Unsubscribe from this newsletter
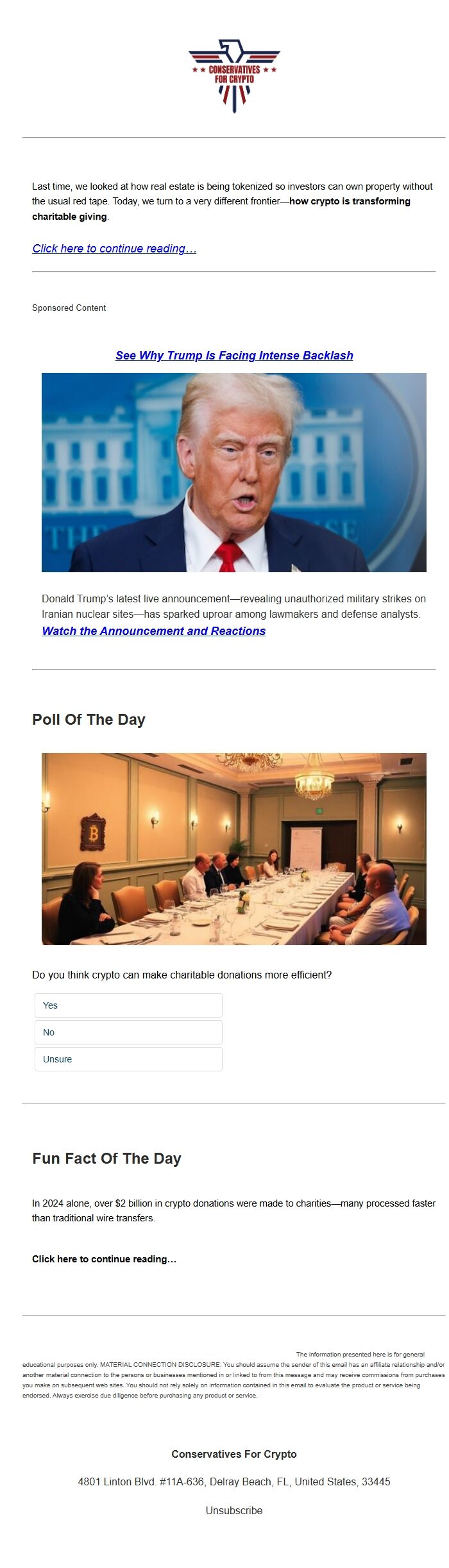This screenshot has height=1568, width=449. tap(234, 1510)
